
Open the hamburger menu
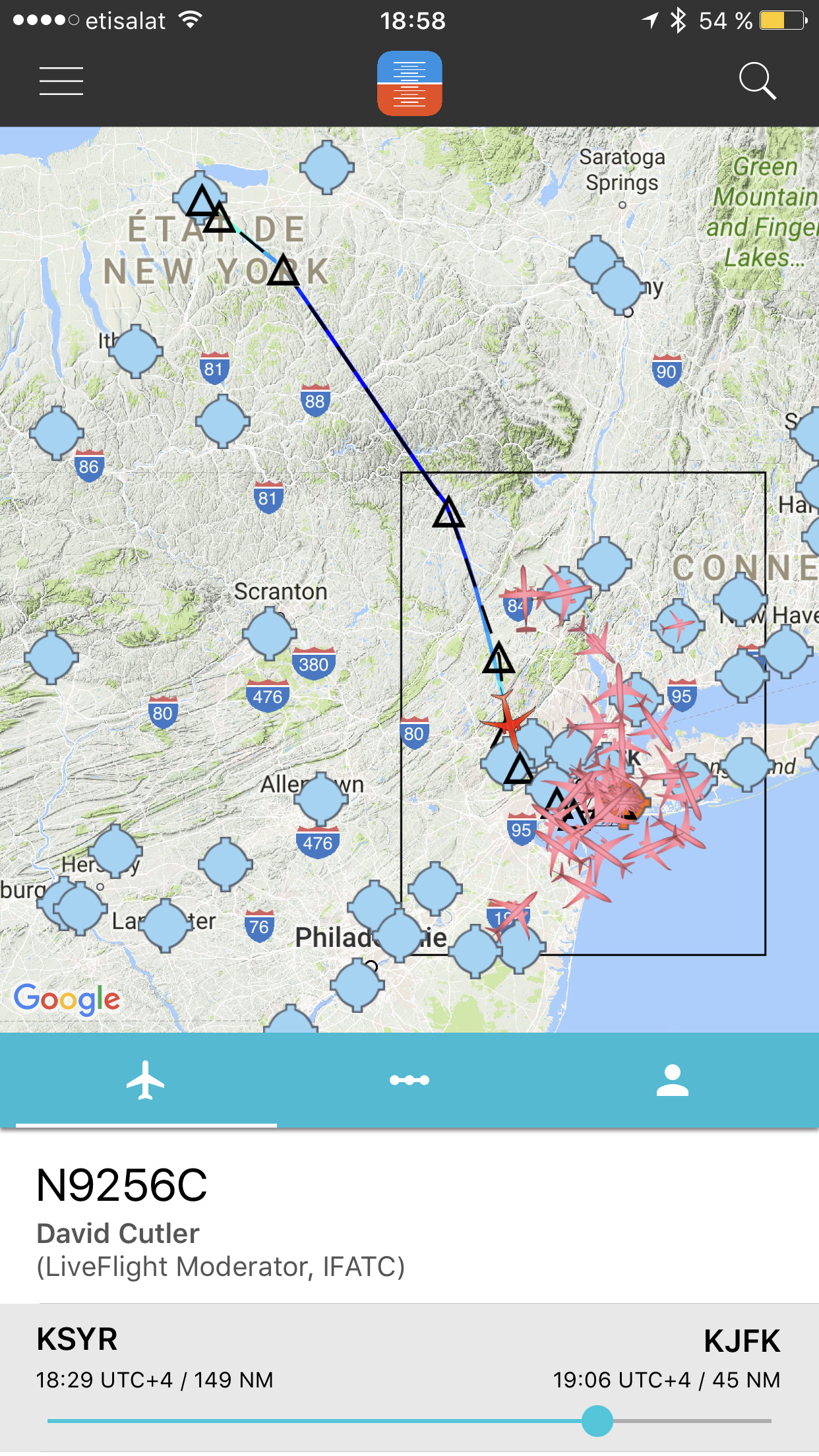pos(61,81)
